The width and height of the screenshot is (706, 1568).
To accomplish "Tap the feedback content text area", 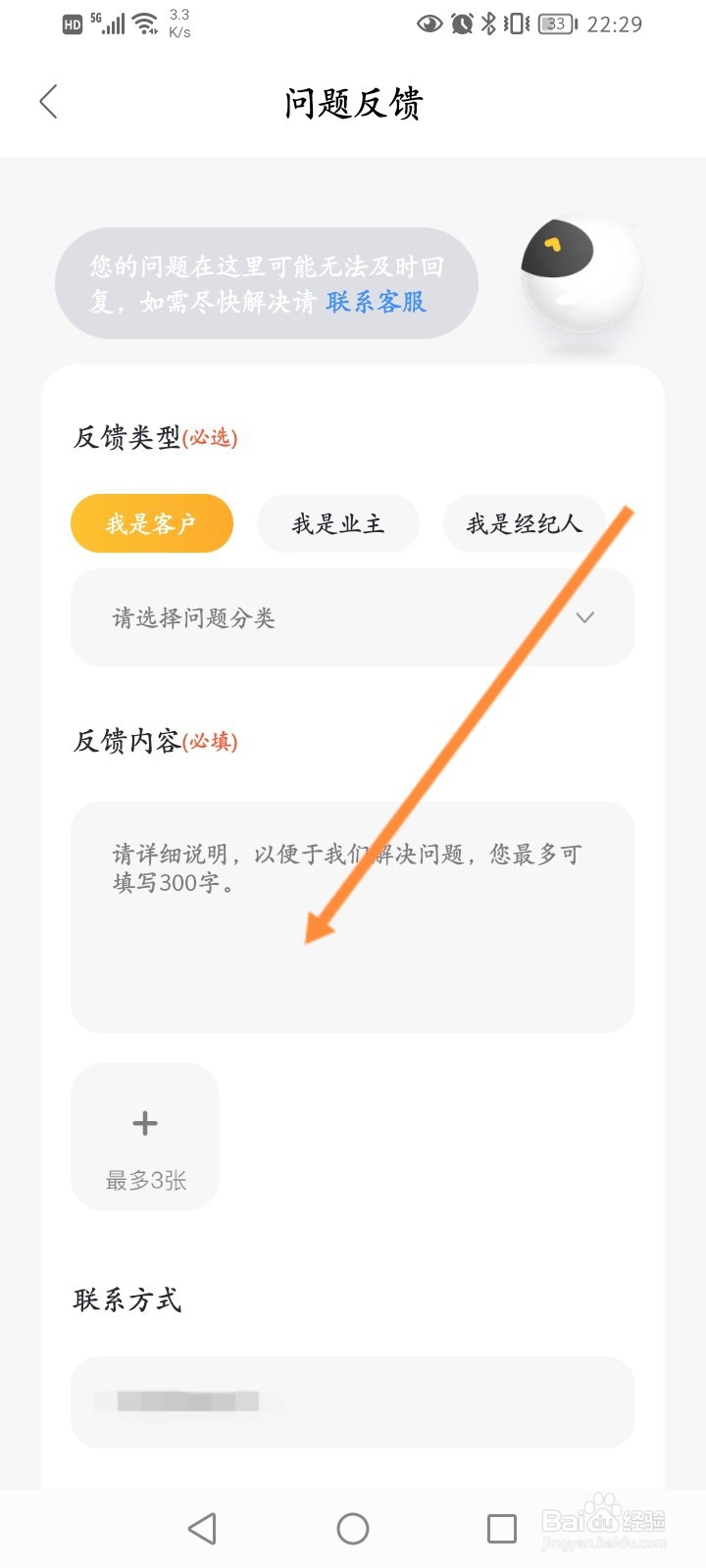I will pyautogui.click(x=352, y=916).
